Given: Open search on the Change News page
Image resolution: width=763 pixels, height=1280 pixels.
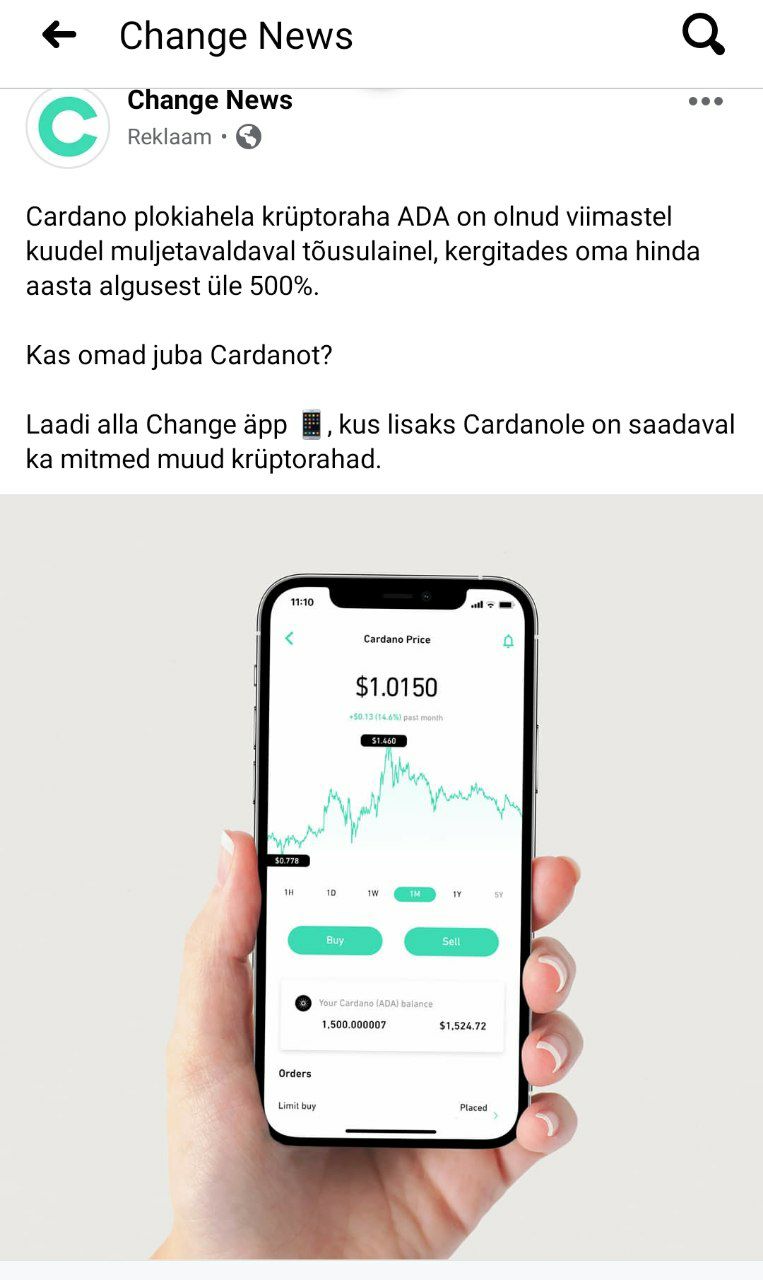Looking at the screenshot, I should [x=703, y=36].
